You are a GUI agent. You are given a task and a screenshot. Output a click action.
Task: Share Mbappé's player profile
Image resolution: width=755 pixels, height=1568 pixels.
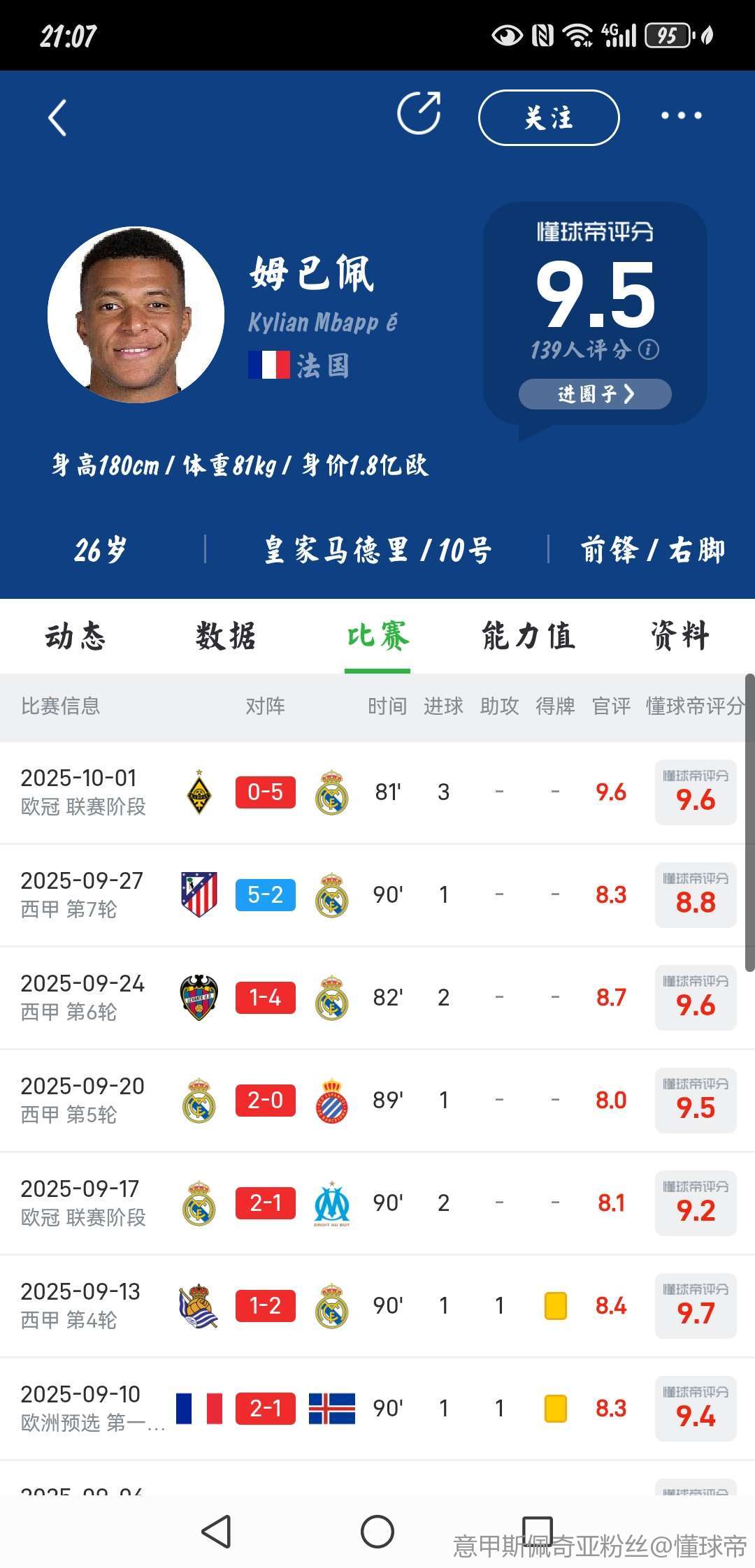tap(419, 112)
